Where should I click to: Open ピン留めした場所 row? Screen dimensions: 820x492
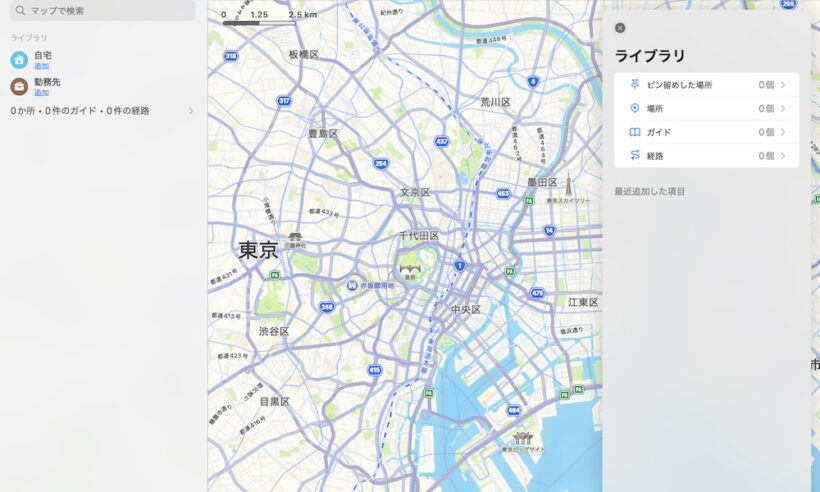click(706, 85)
